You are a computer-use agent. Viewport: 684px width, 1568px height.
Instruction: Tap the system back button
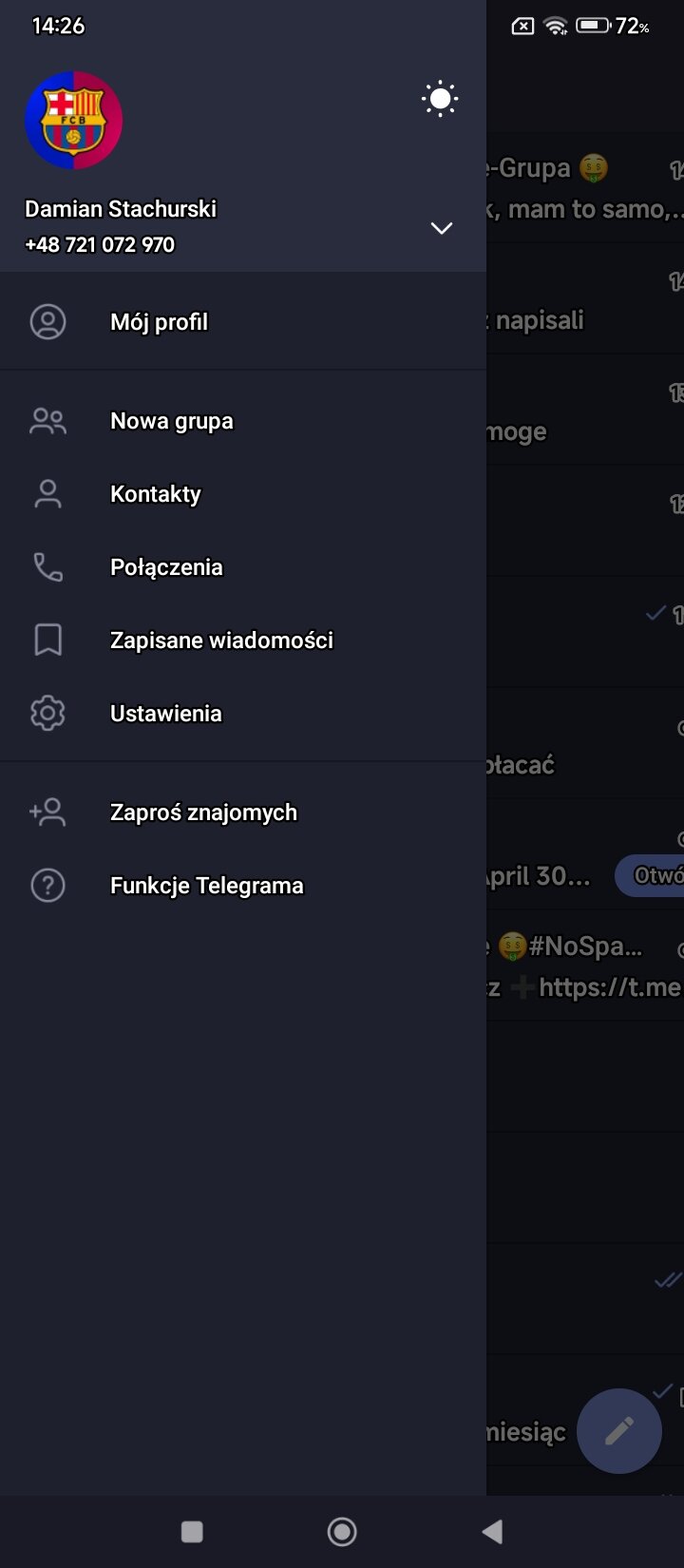(x=492, y=1531)
